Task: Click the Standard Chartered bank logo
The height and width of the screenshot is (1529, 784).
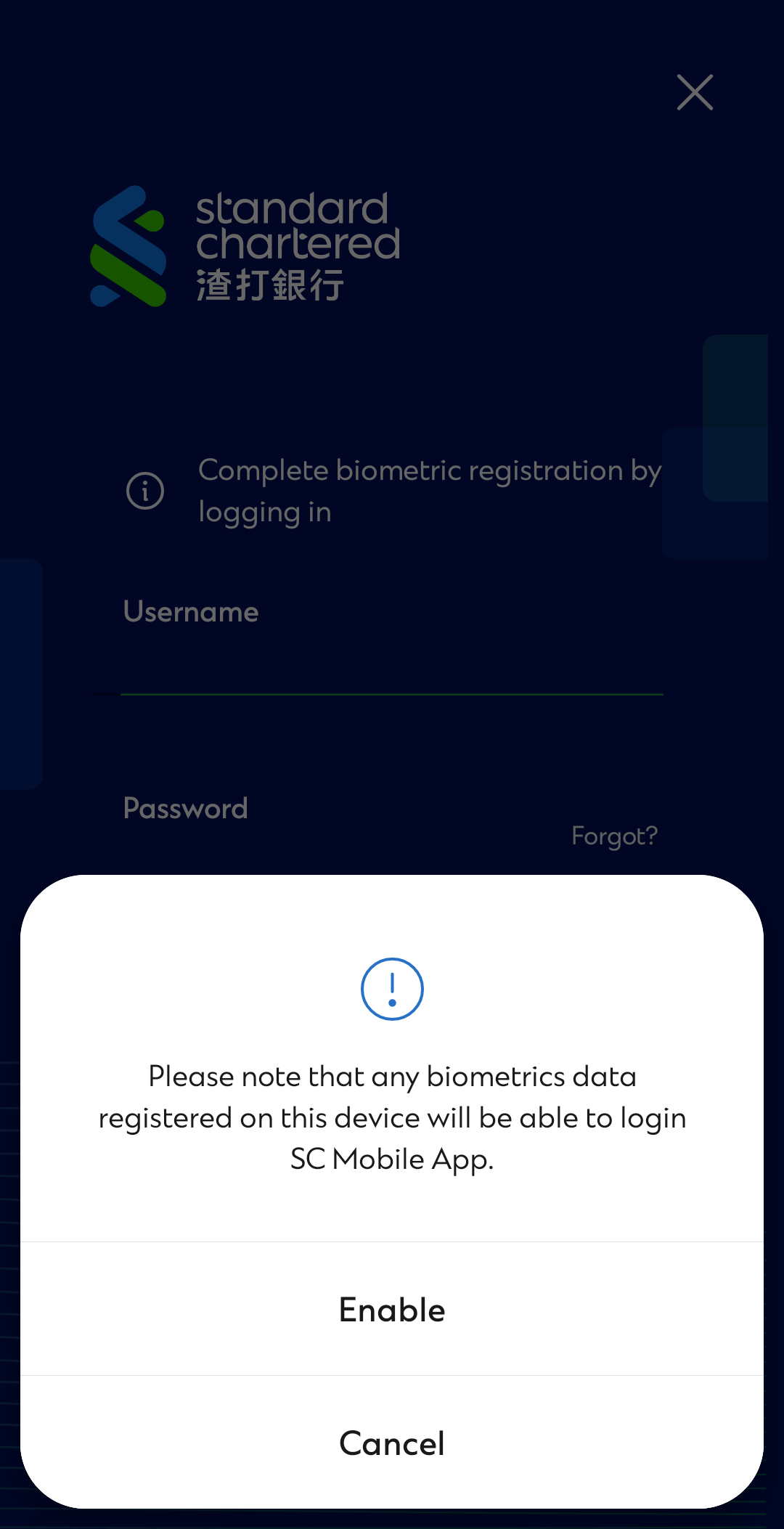Action: (247, 247)
